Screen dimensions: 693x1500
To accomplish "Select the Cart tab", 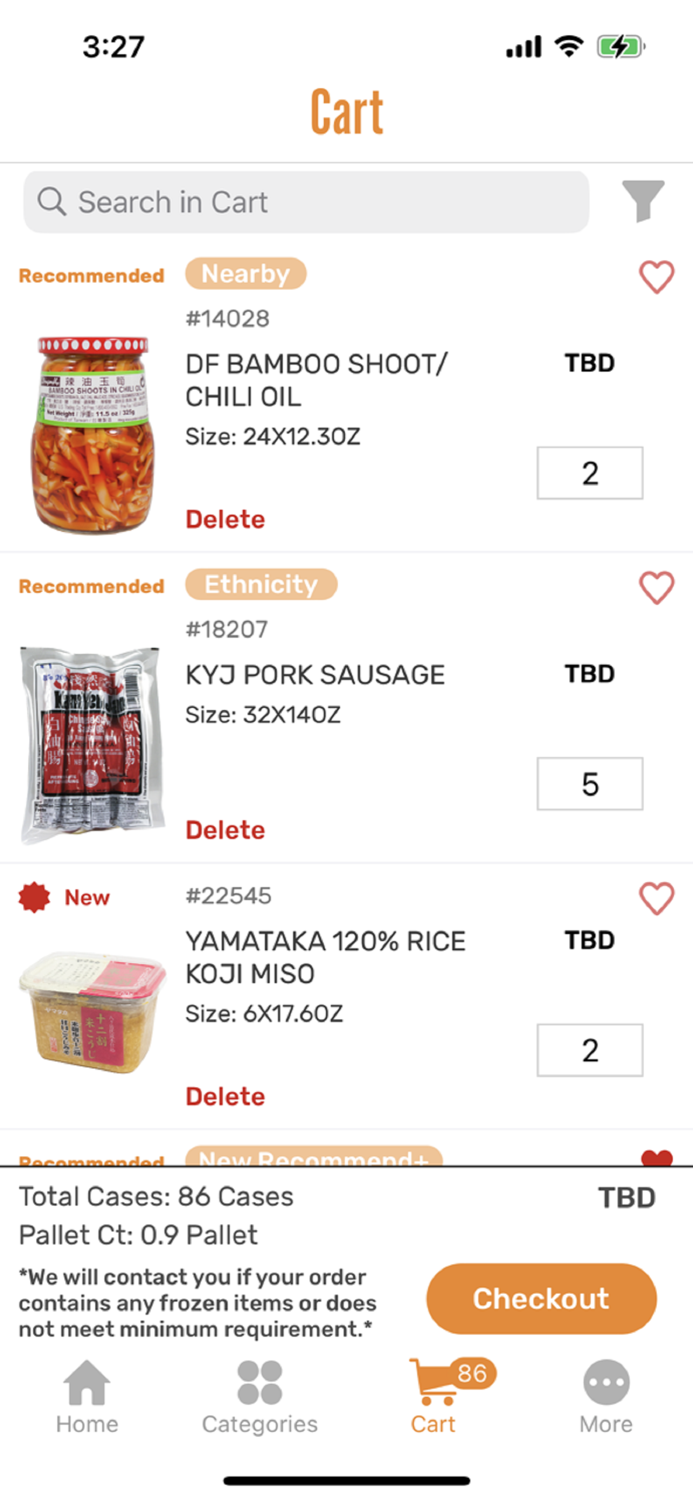I will pyautogui.click(x=434, y=1396).
